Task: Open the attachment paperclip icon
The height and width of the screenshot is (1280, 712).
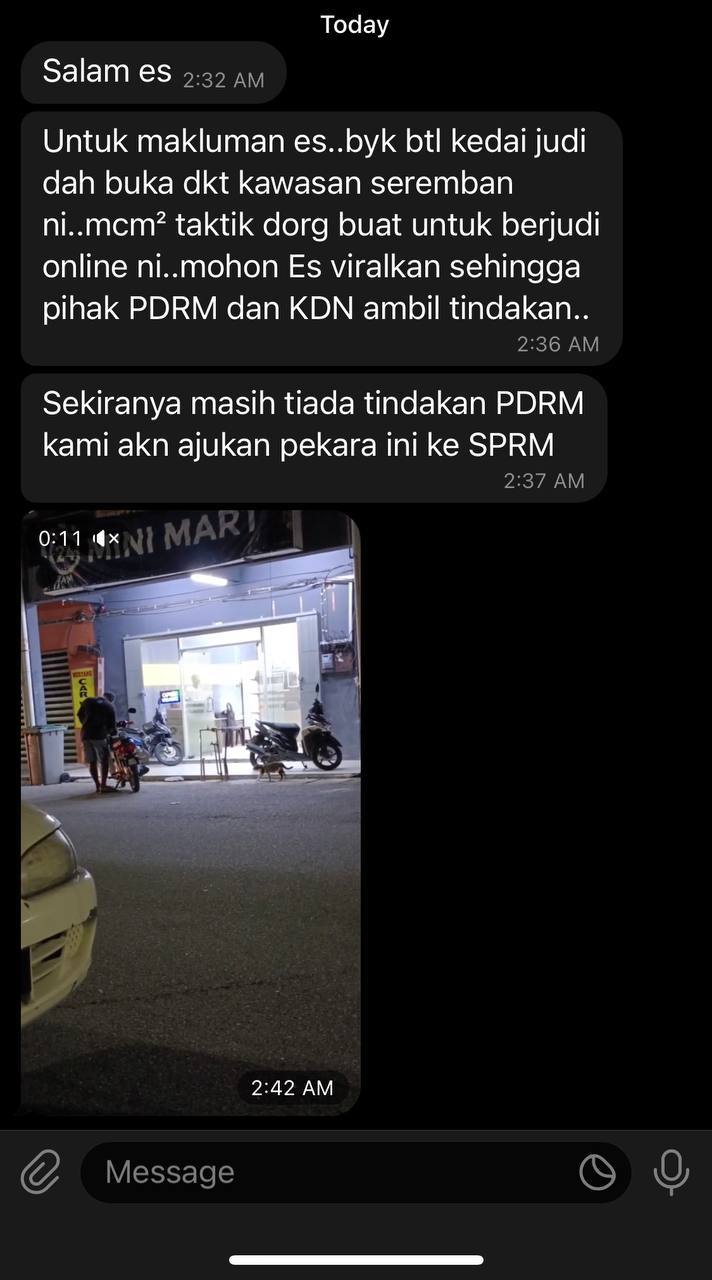Action: click(40, 1172)
